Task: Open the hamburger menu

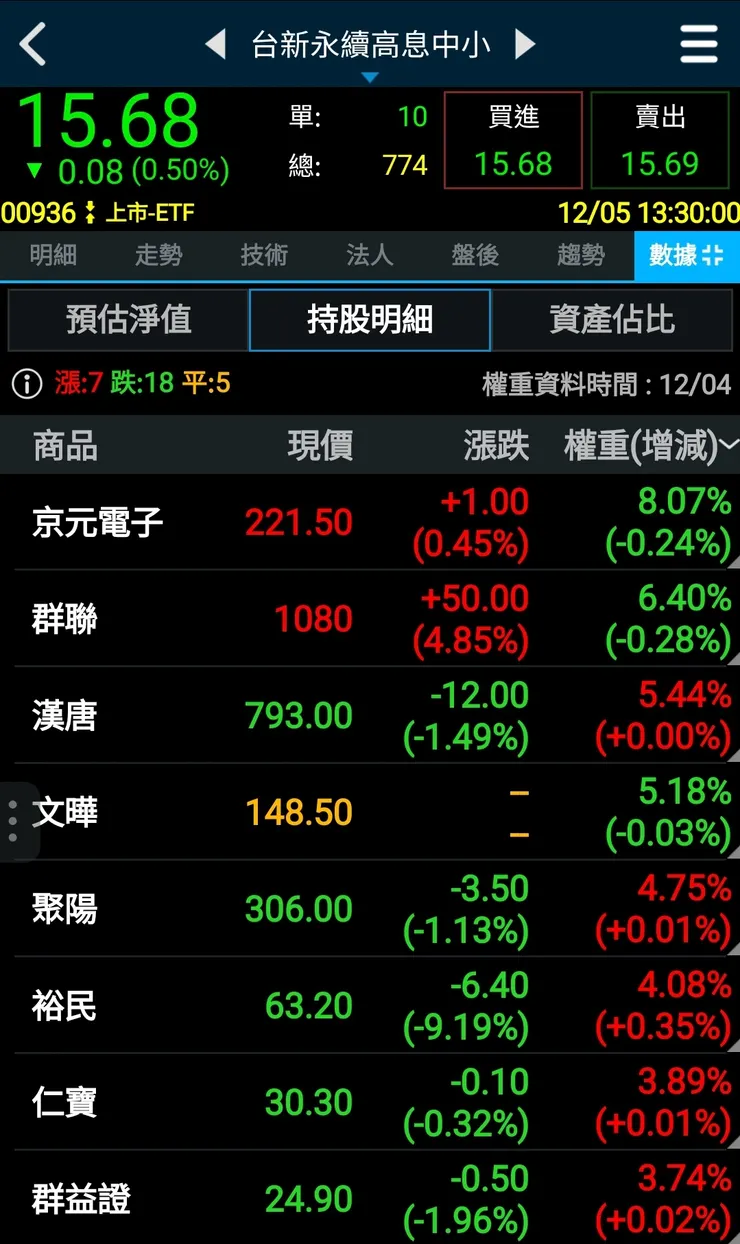Action: coord(698,44)
